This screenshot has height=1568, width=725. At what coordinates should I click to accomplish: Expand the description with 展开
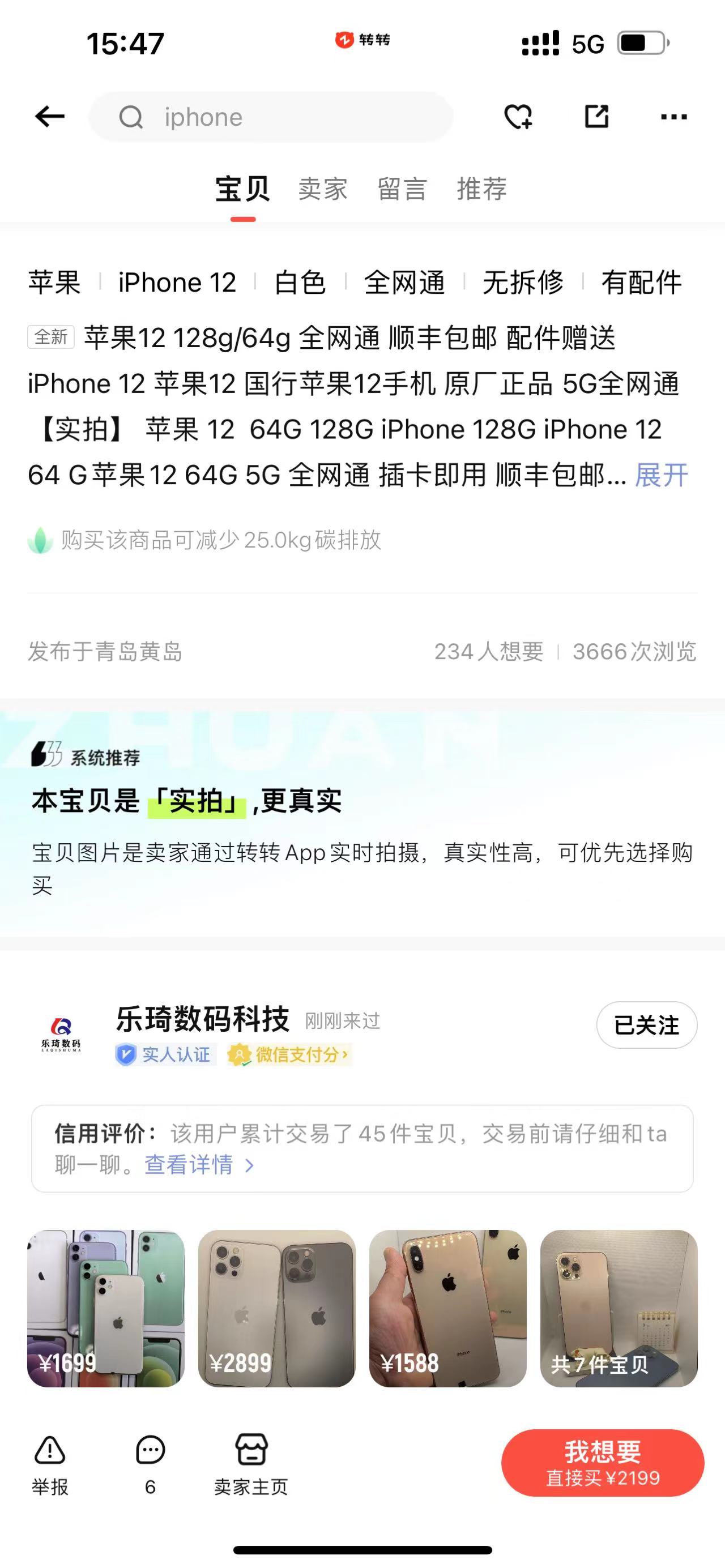click(662, 475)
